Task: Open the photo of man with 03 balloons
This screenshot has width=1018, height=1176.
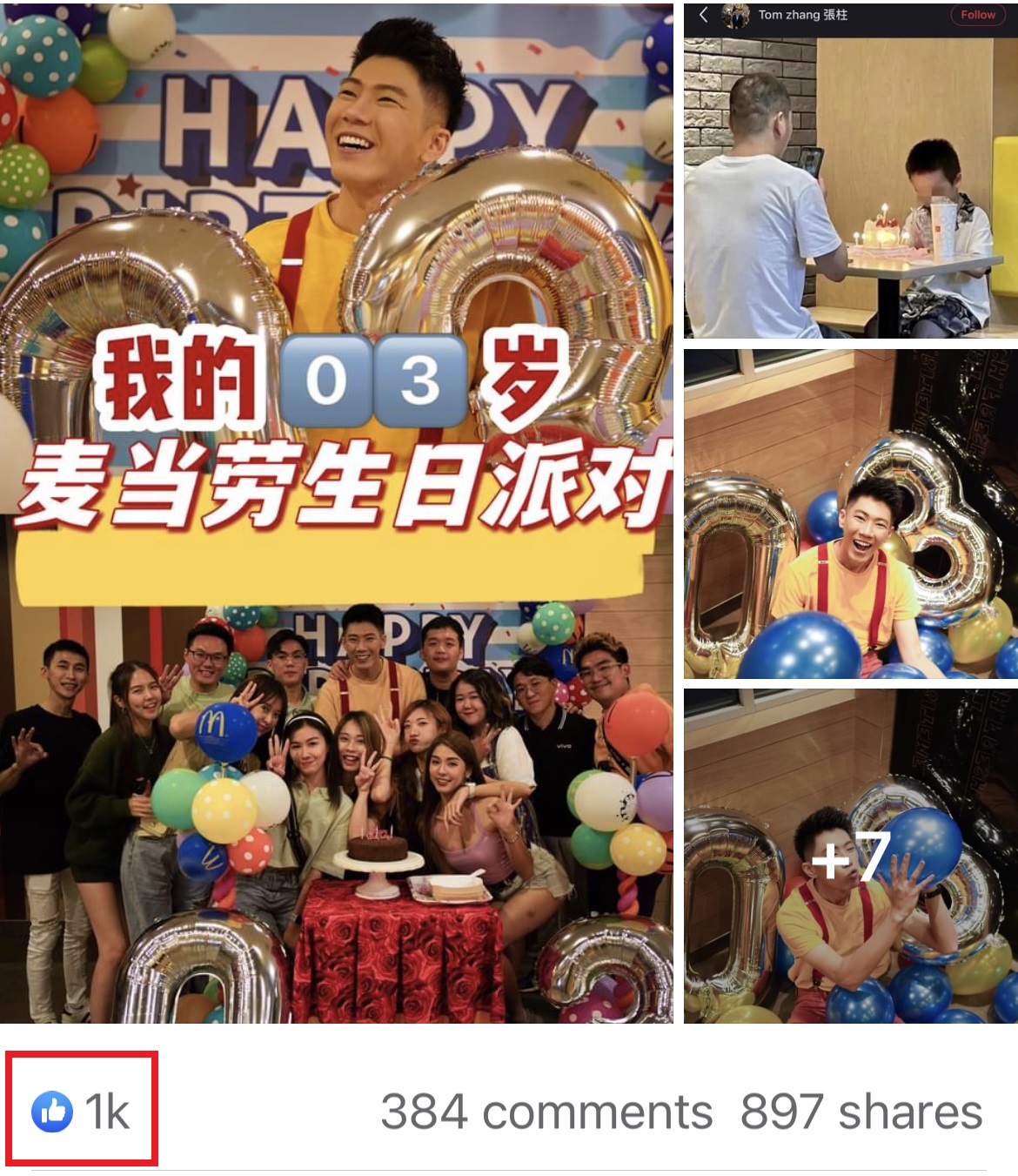Action: click(x=850, y=514)
